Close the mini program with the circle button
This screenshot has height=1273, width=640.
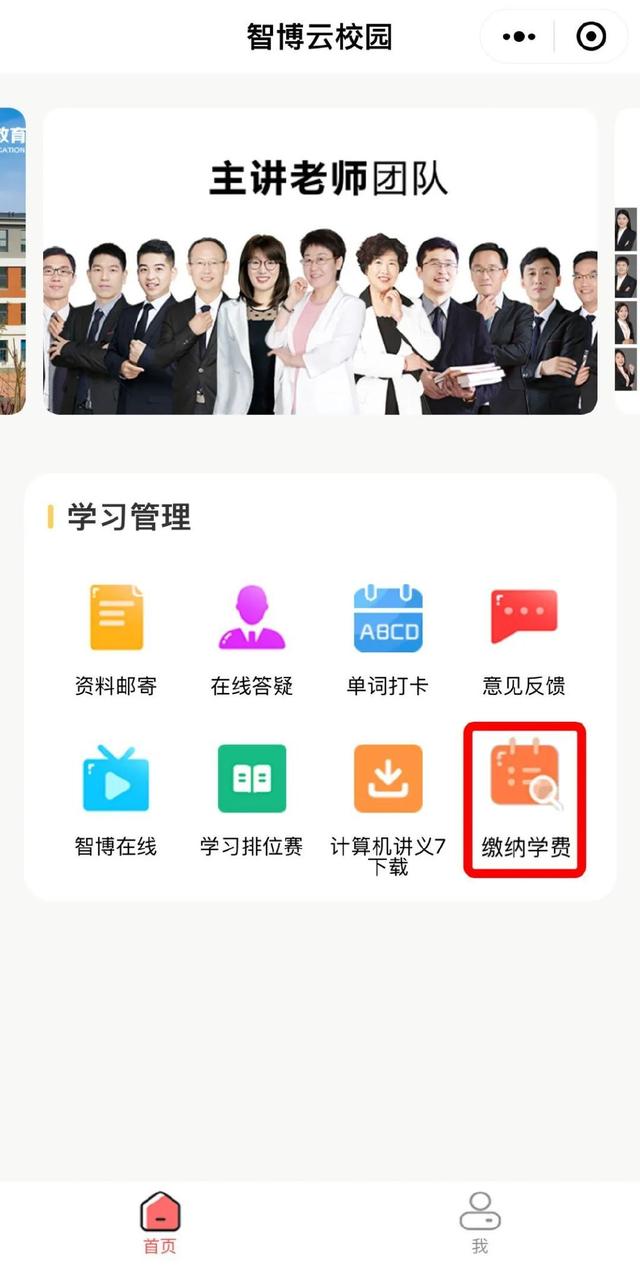(x=591, y=37)
